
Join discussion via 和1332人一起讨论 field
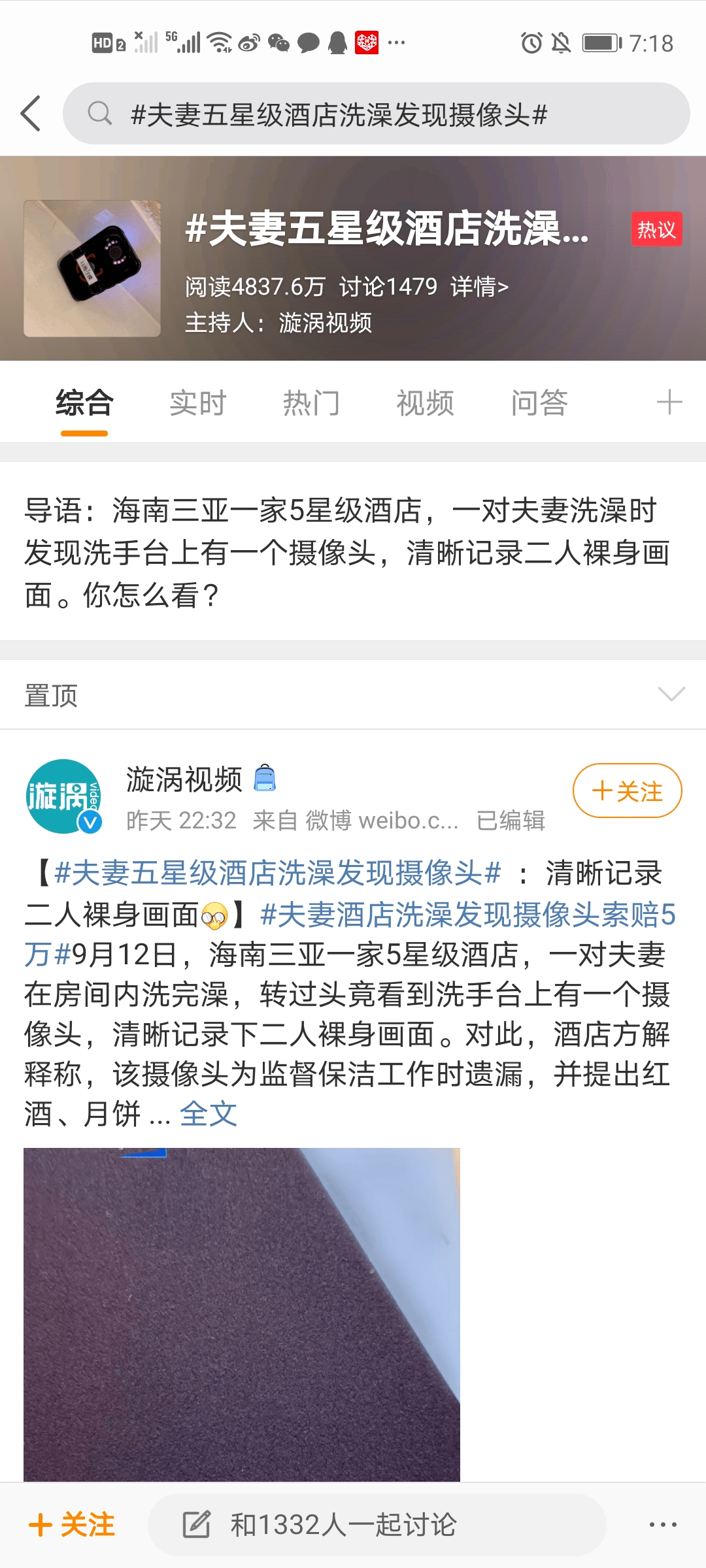tap(376, 1525)
